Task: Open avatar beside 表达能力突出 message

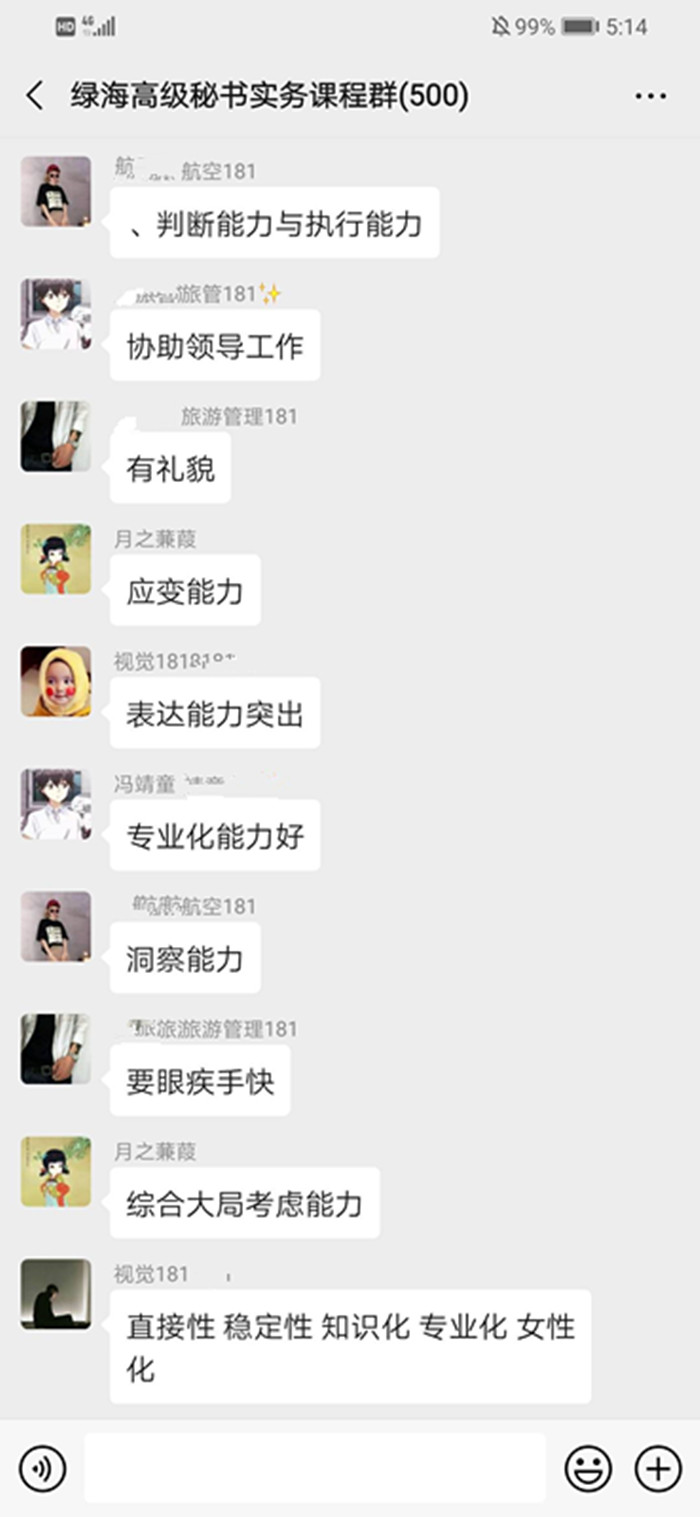Action: pos(56,681)
